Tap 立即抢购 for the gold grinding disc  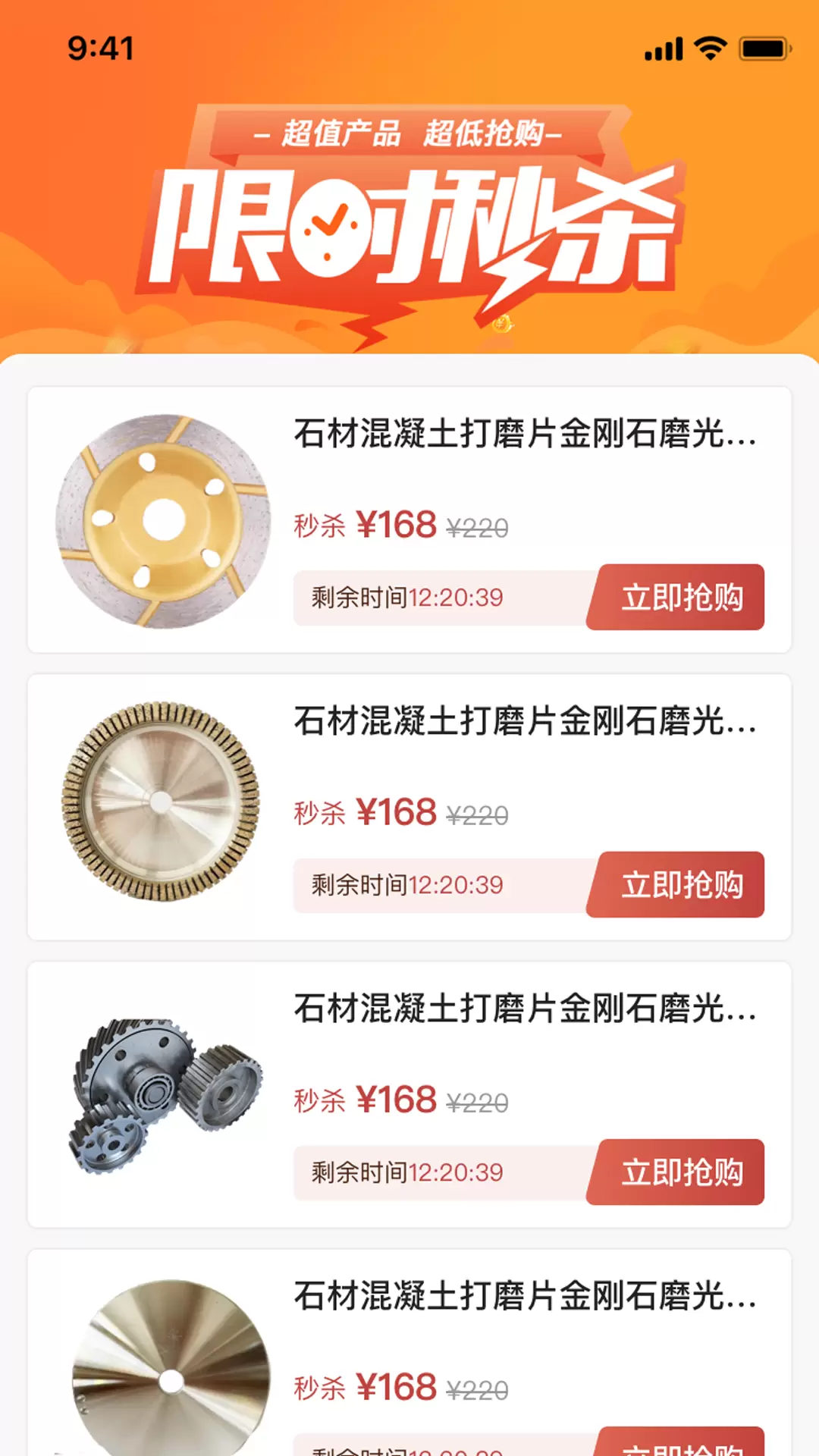(x=676, y=597)
